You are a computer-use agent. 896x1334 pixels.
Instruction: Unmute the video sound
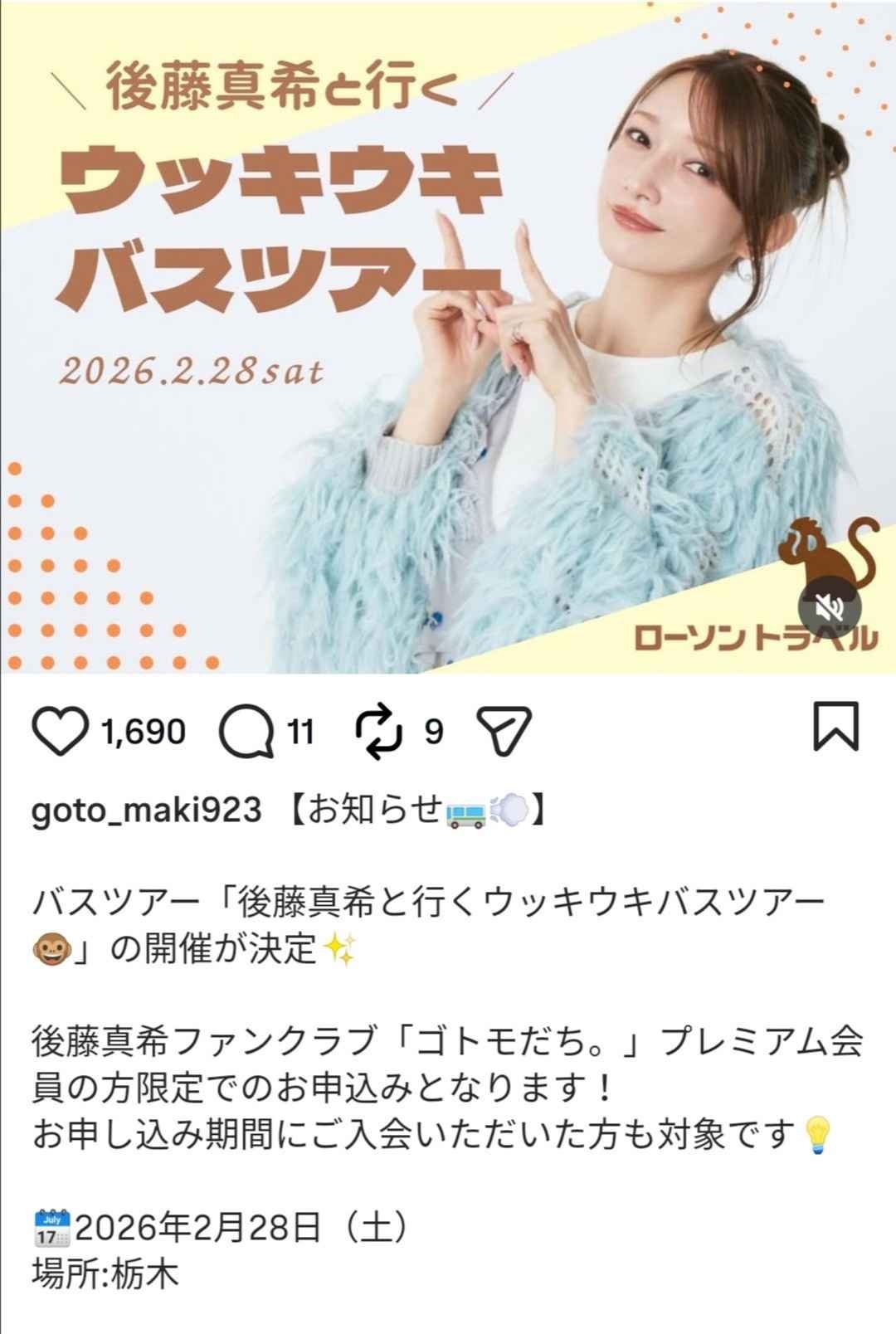(x=830, y=610)
